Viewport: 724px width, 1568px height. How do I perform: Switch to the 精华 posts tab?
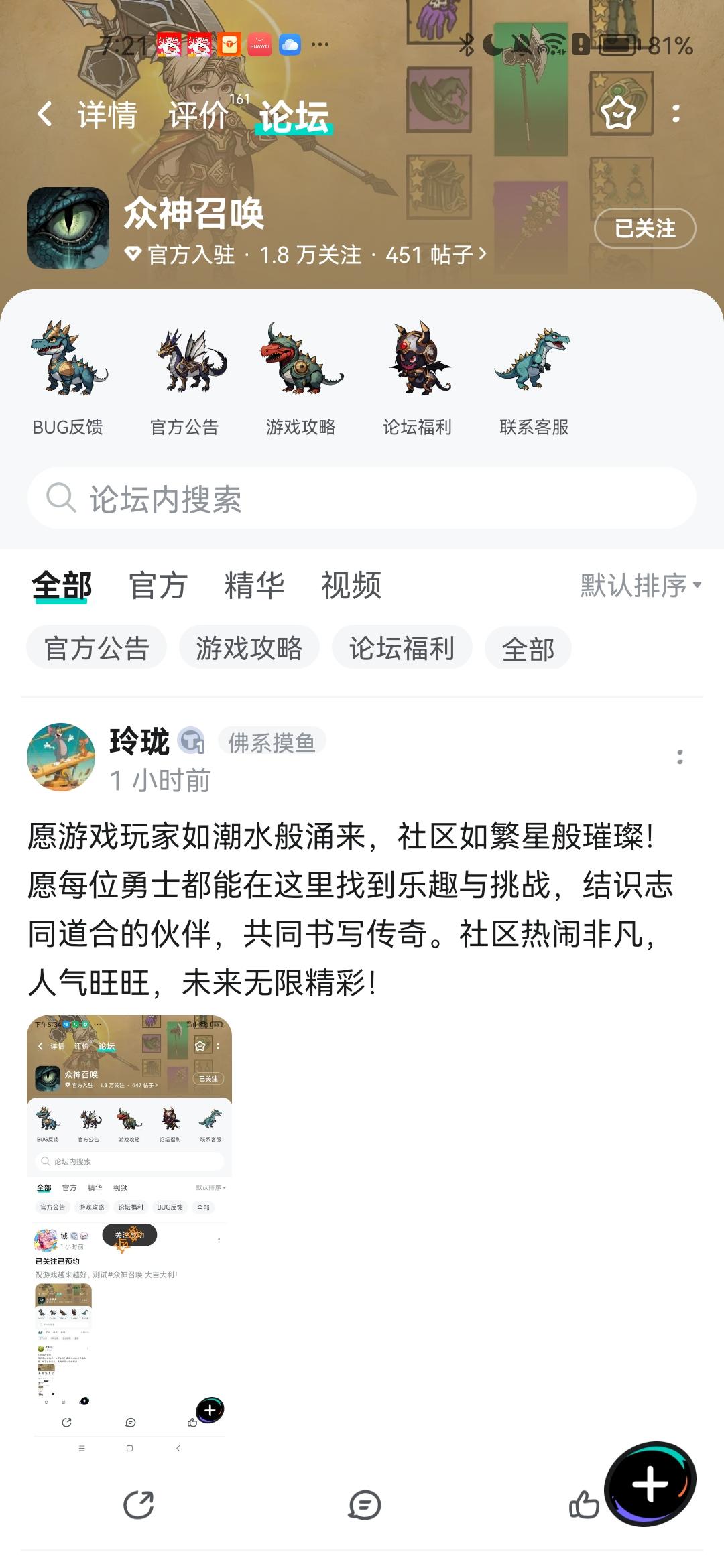point(255,586)
